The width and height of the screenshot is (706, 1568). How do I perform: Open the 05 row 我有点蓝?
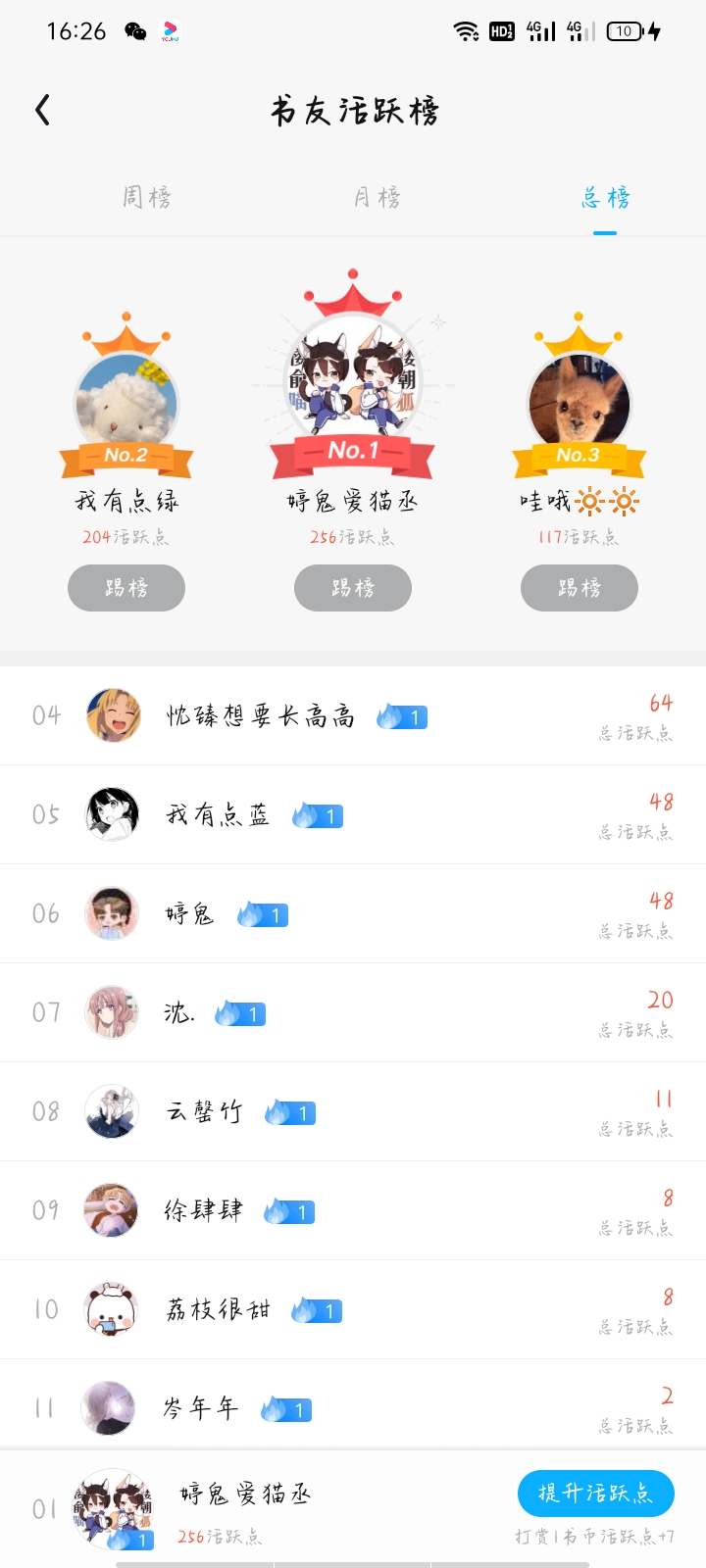(x=353, y=814)
